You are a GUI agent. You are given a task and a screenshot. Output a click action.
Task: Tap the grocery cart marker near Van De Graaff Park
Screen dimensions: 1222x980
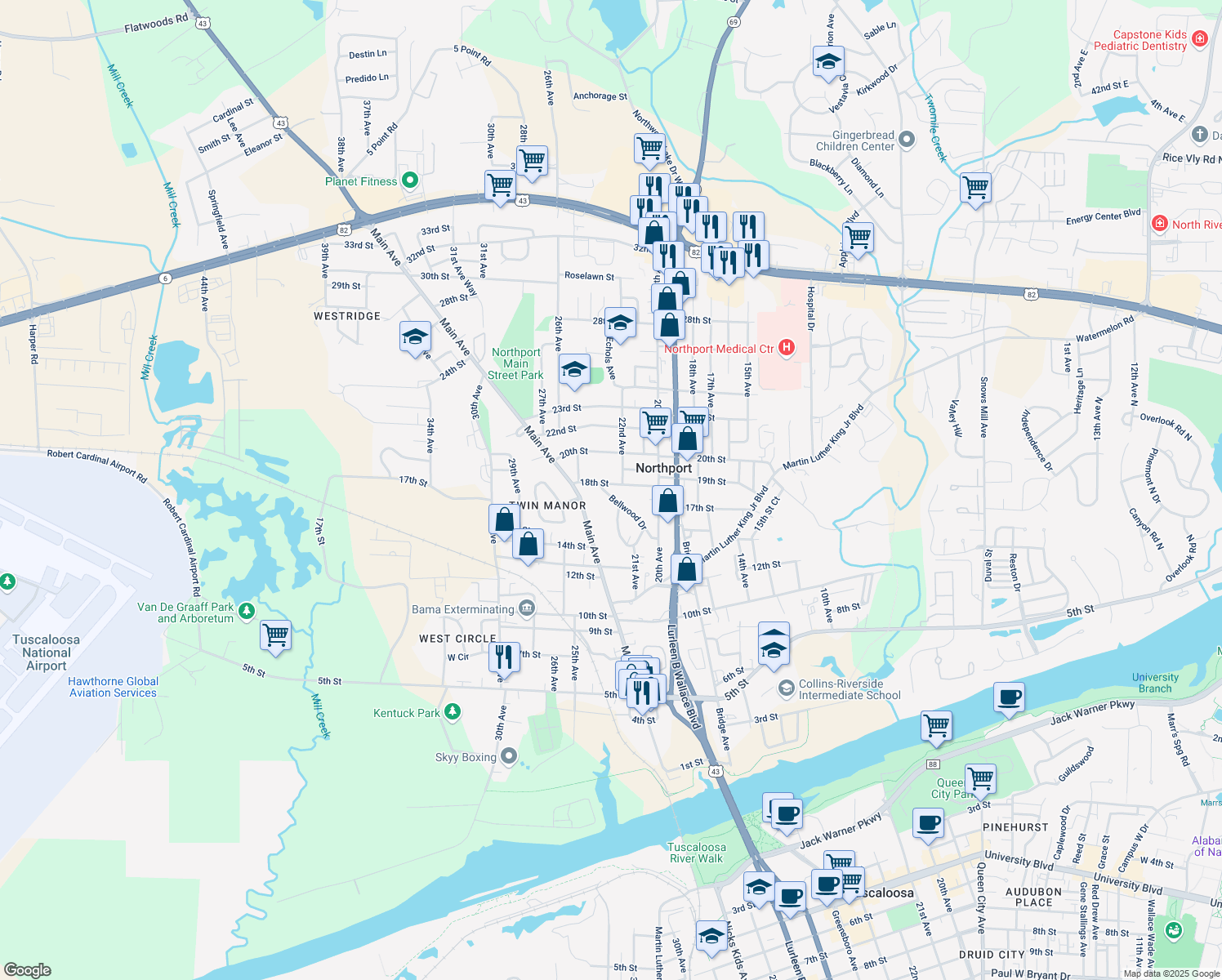point(275,635)
